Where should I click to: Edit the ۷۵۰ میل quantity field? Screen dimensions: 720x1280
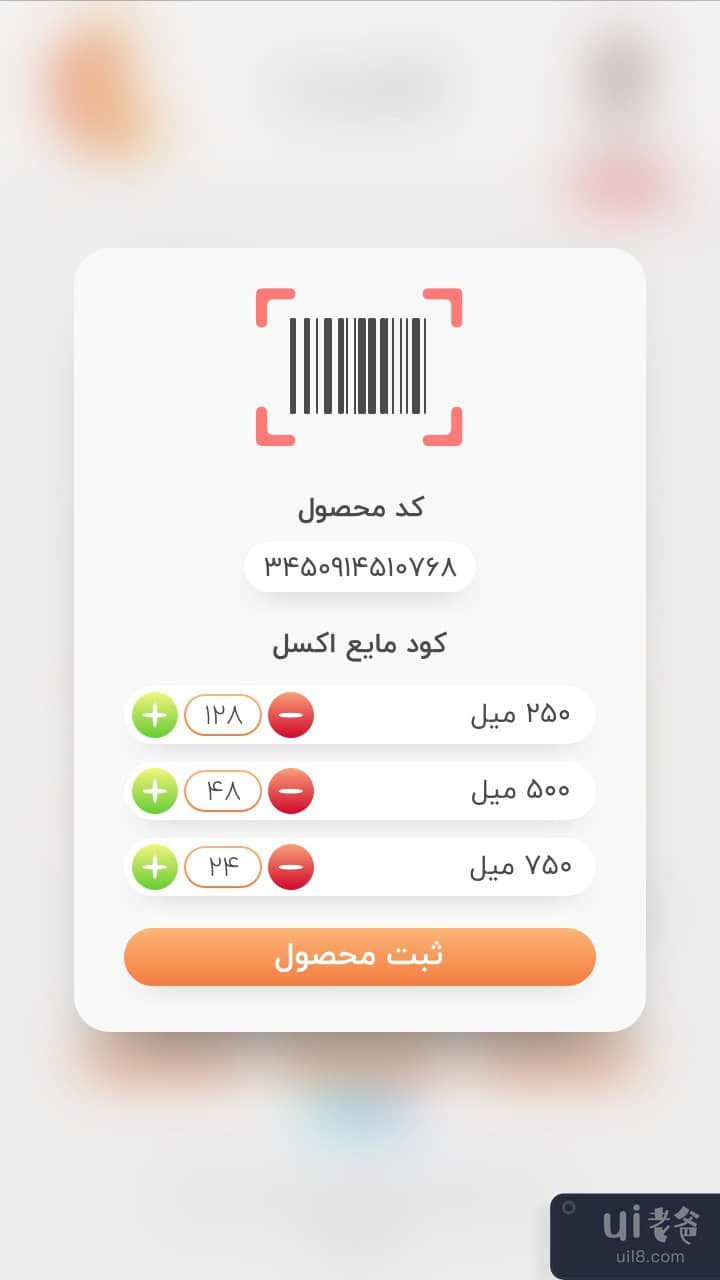223,866
